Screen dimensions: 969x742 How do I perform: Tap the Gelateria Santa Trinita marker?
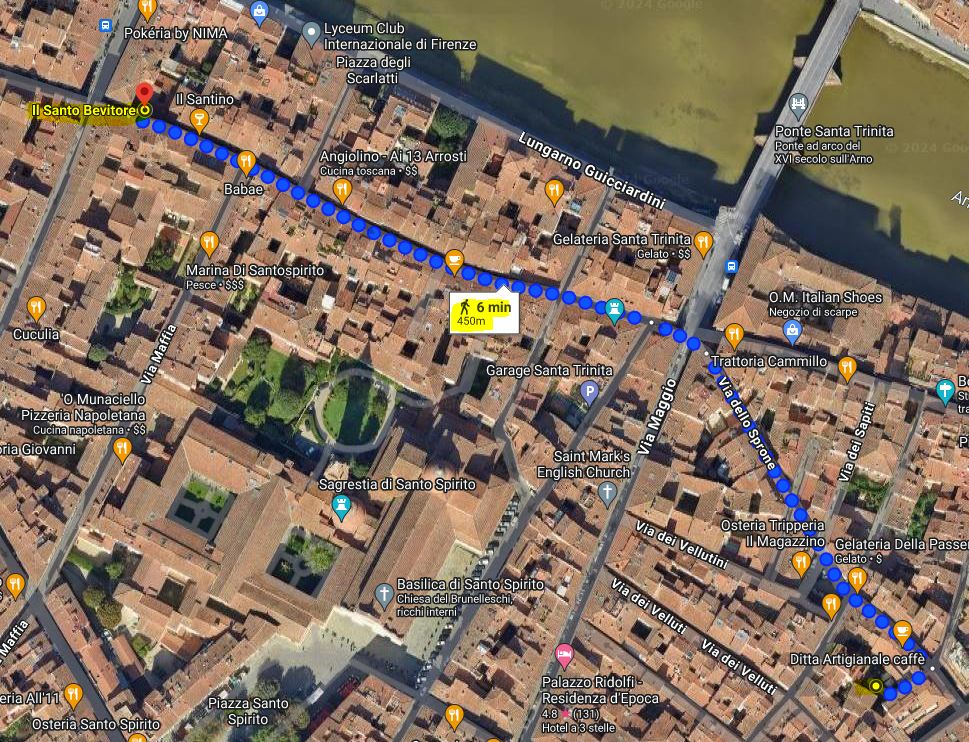703,240
